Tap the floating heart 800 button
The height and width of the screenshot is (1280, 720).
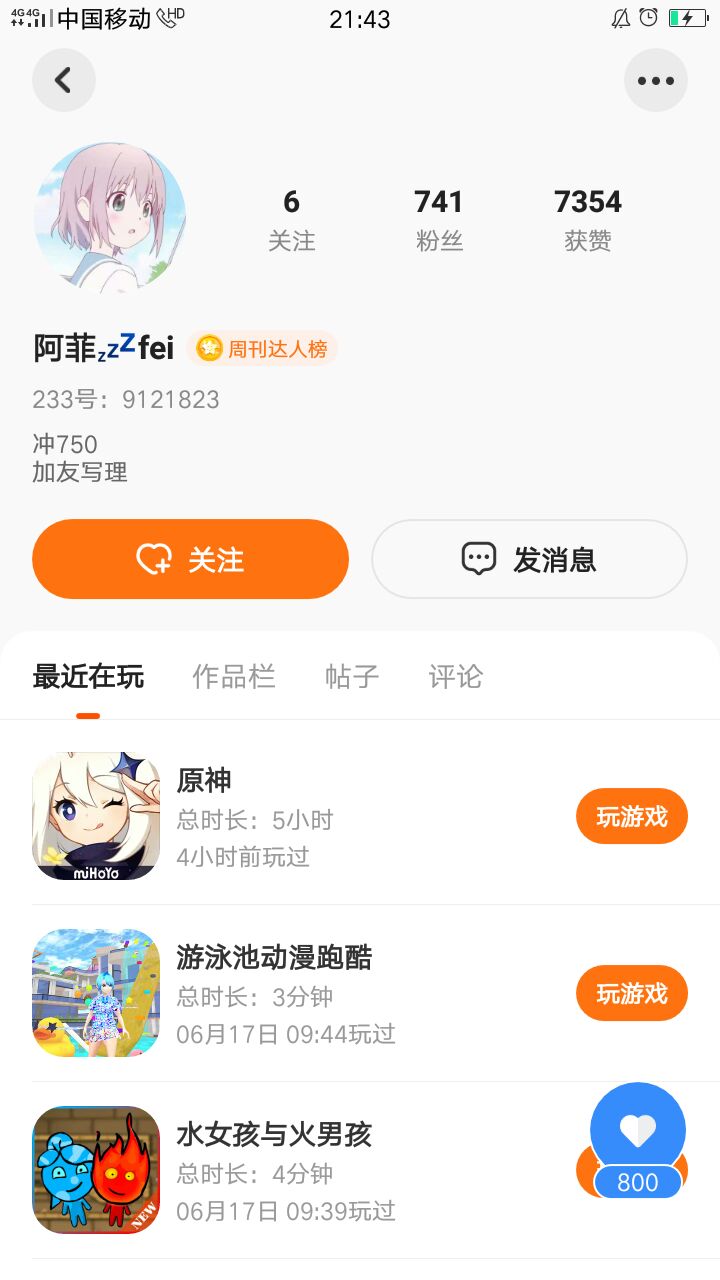tap(638, 1140)
